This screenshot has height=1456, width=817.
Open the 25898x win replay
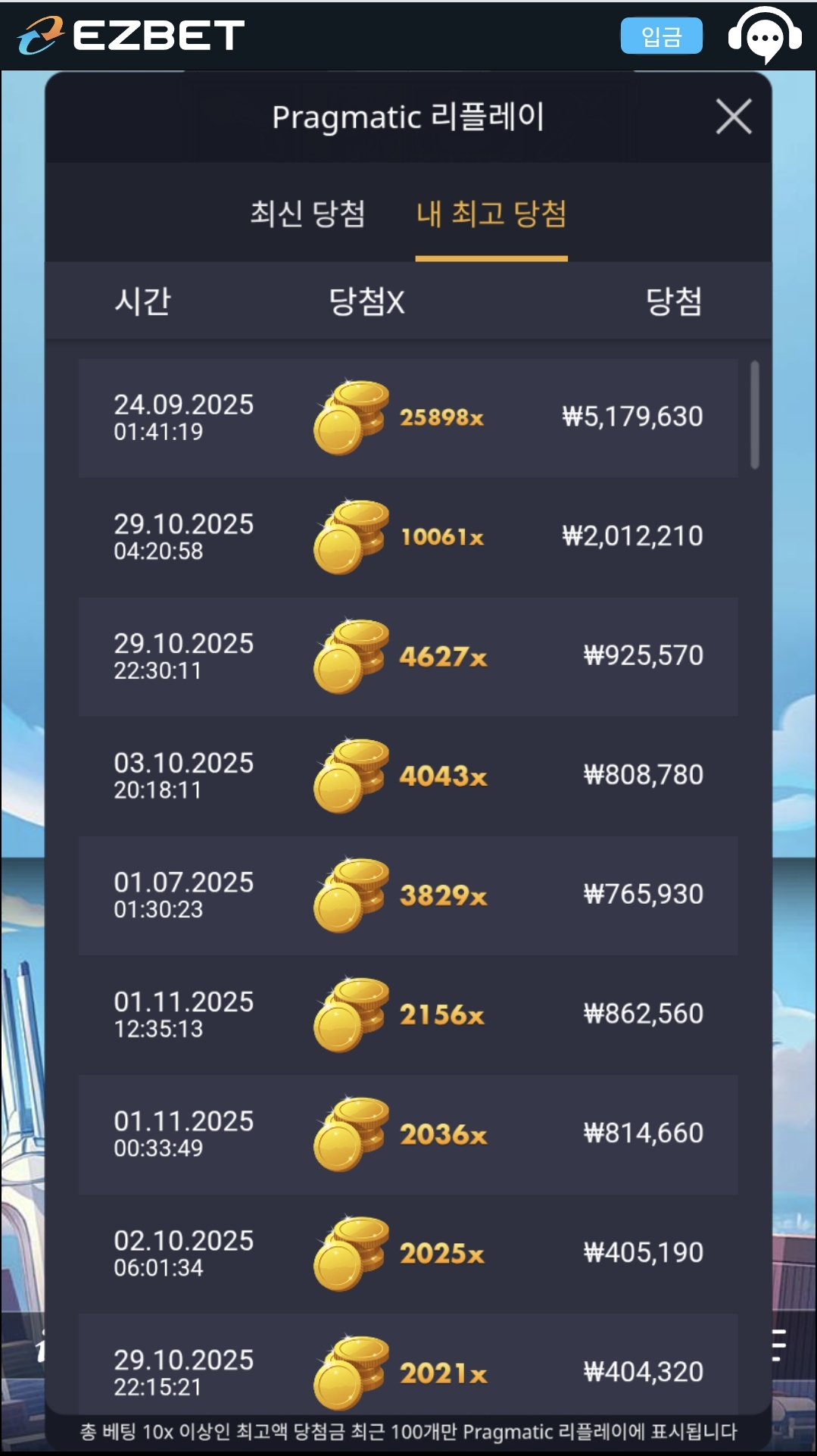point(408,417)
